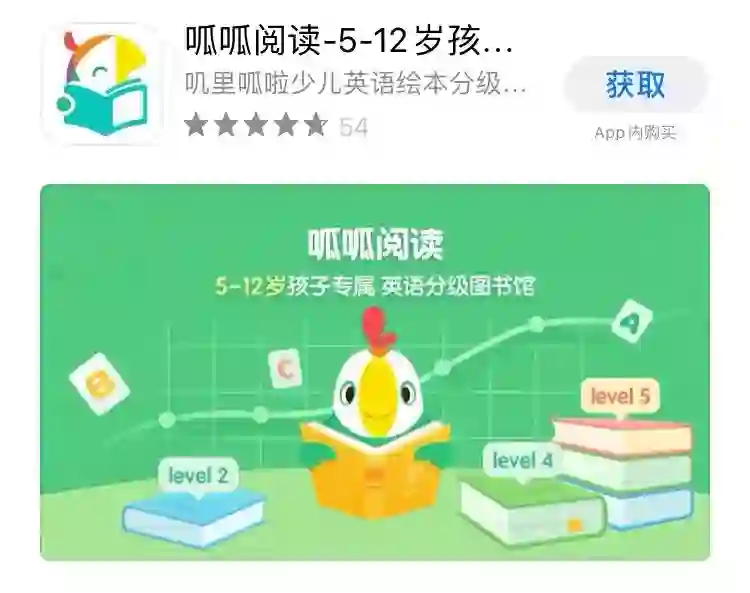This screenshot has width=750, height=593.
Task: Open the 呱呱阅读 app listing
Action: coord(350,44)
